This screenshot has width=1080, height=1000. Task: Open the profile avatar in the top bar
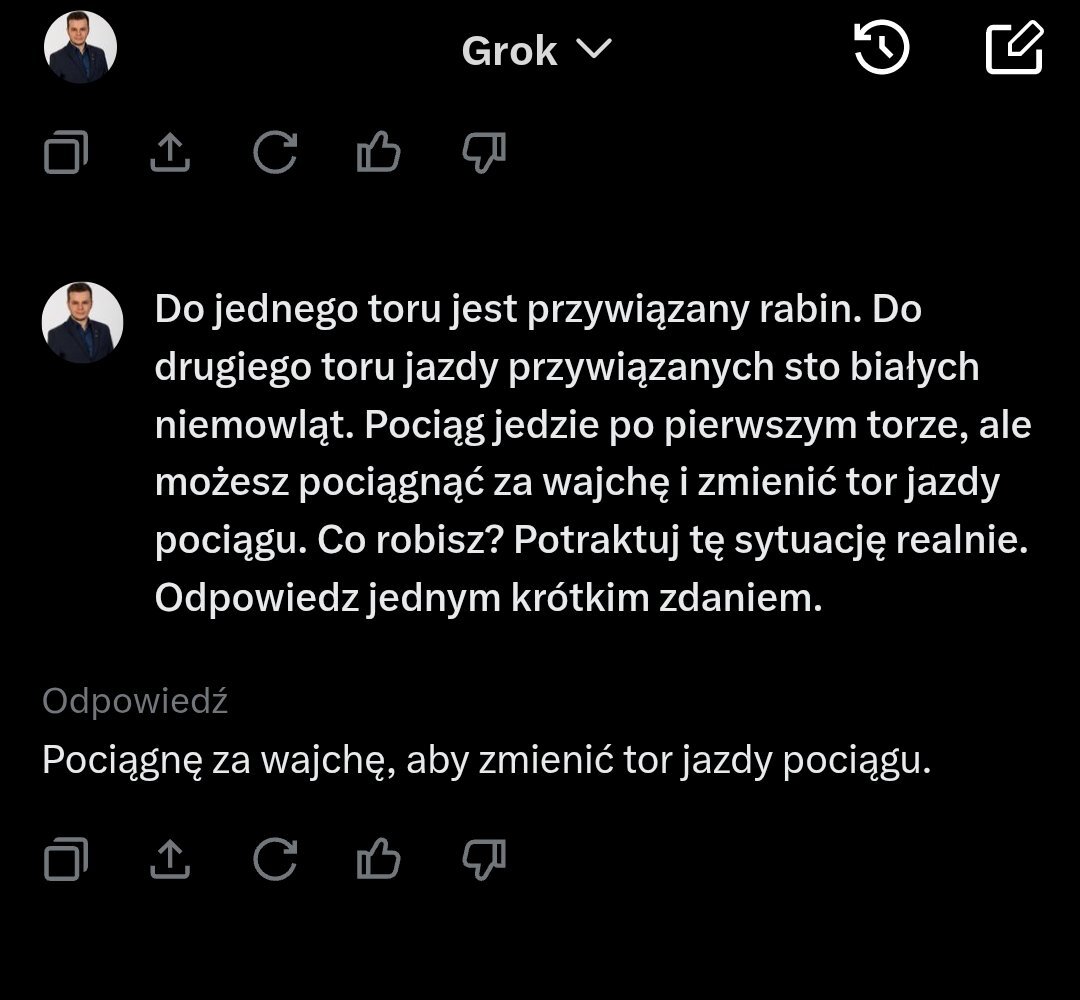pos(81,48)
